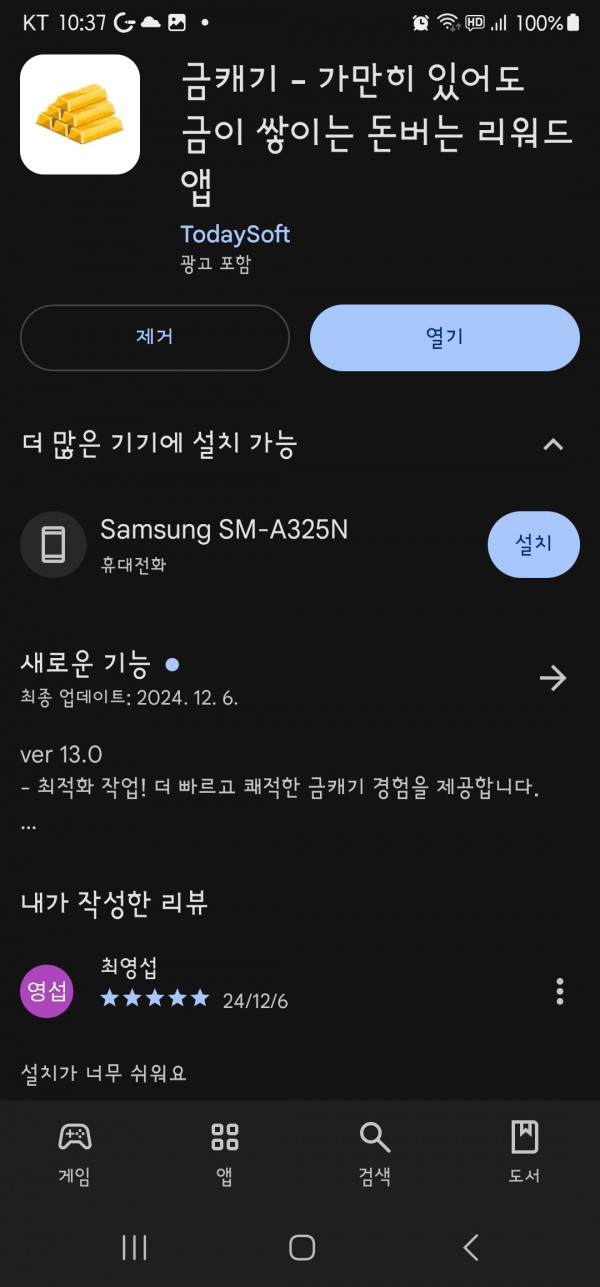Open the TodaySoft developer page
The width and height of the screenshot is (600, 1287).
pos(235,234)
